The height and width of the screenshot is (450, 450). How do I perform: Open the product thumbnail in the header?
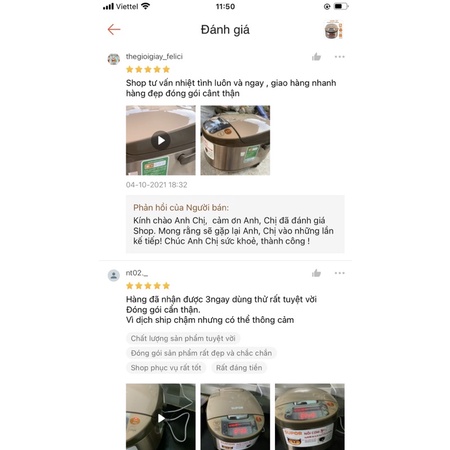tap(334, 30)
